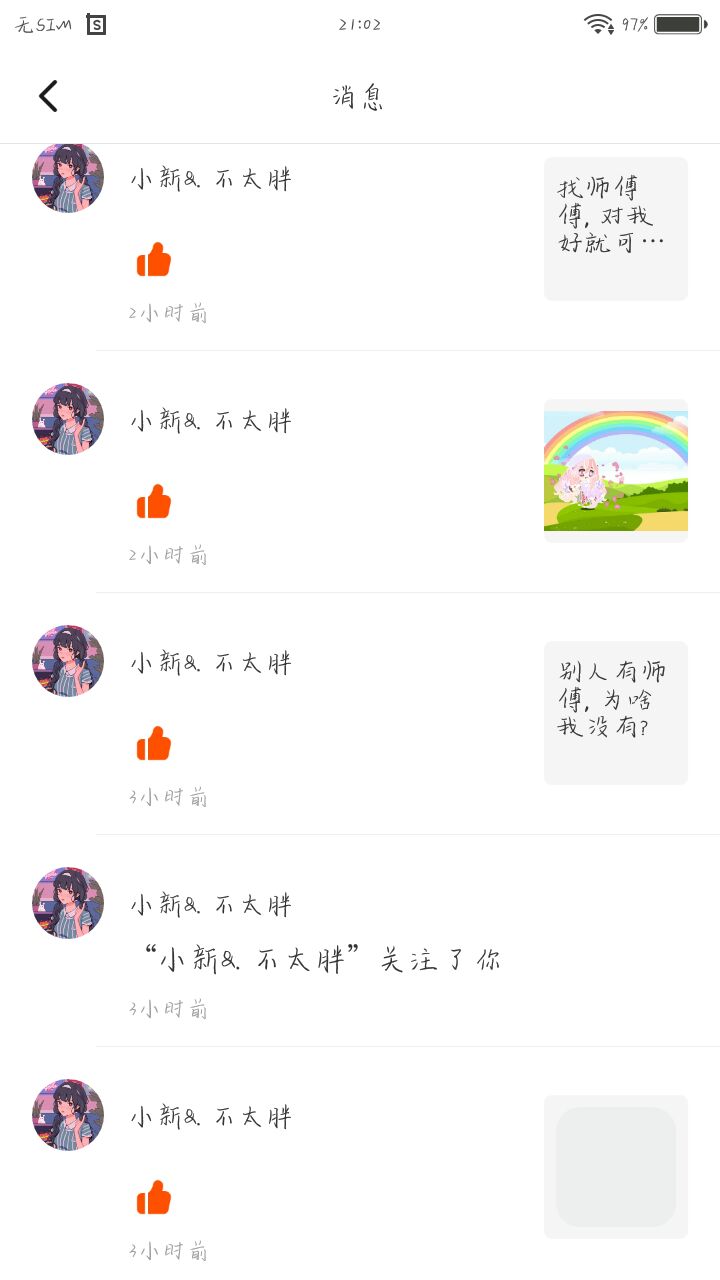This screenshot has width=720, height=1280.
Task: Go back from the 消息 page
Action: pos(48,96)
